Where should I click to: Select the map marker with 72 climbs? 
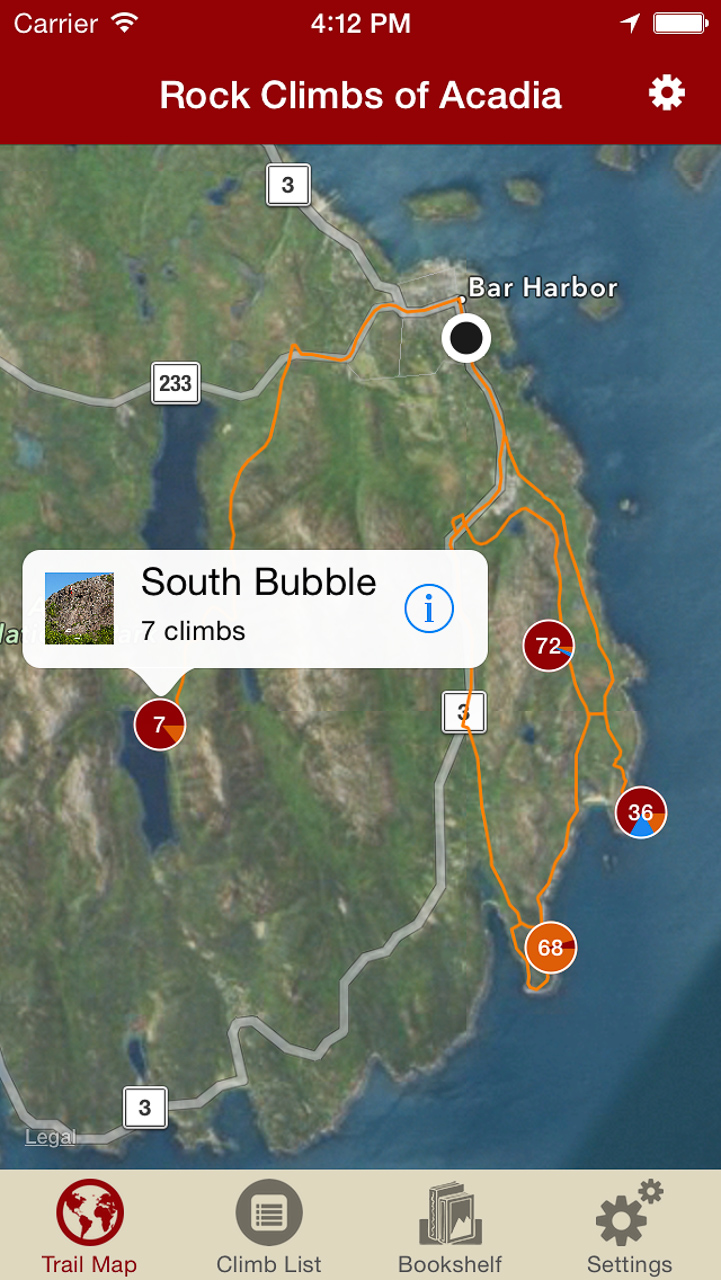coord(548,645)
